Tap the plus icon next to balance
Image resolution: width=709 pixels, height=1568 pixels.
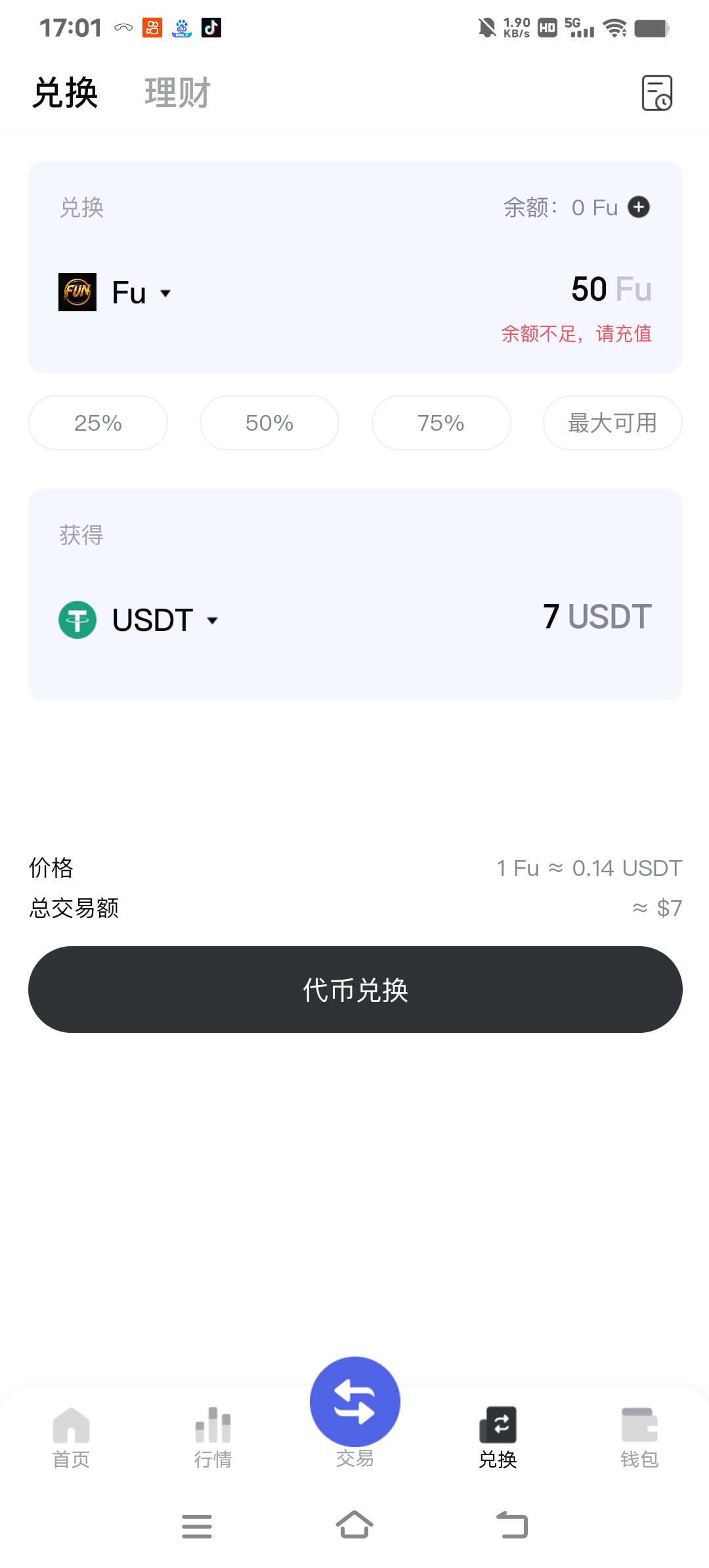click(x=639, y=207)
